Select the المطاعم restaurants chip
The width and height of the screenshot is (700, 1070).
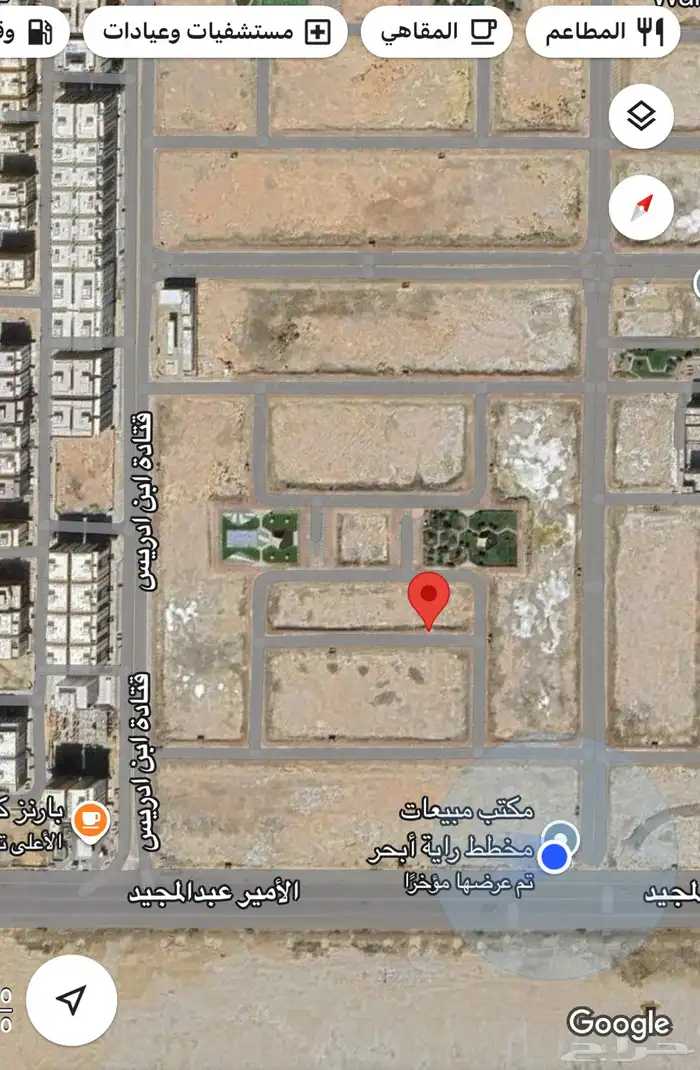pyautogui.click(x=604, y=32)
